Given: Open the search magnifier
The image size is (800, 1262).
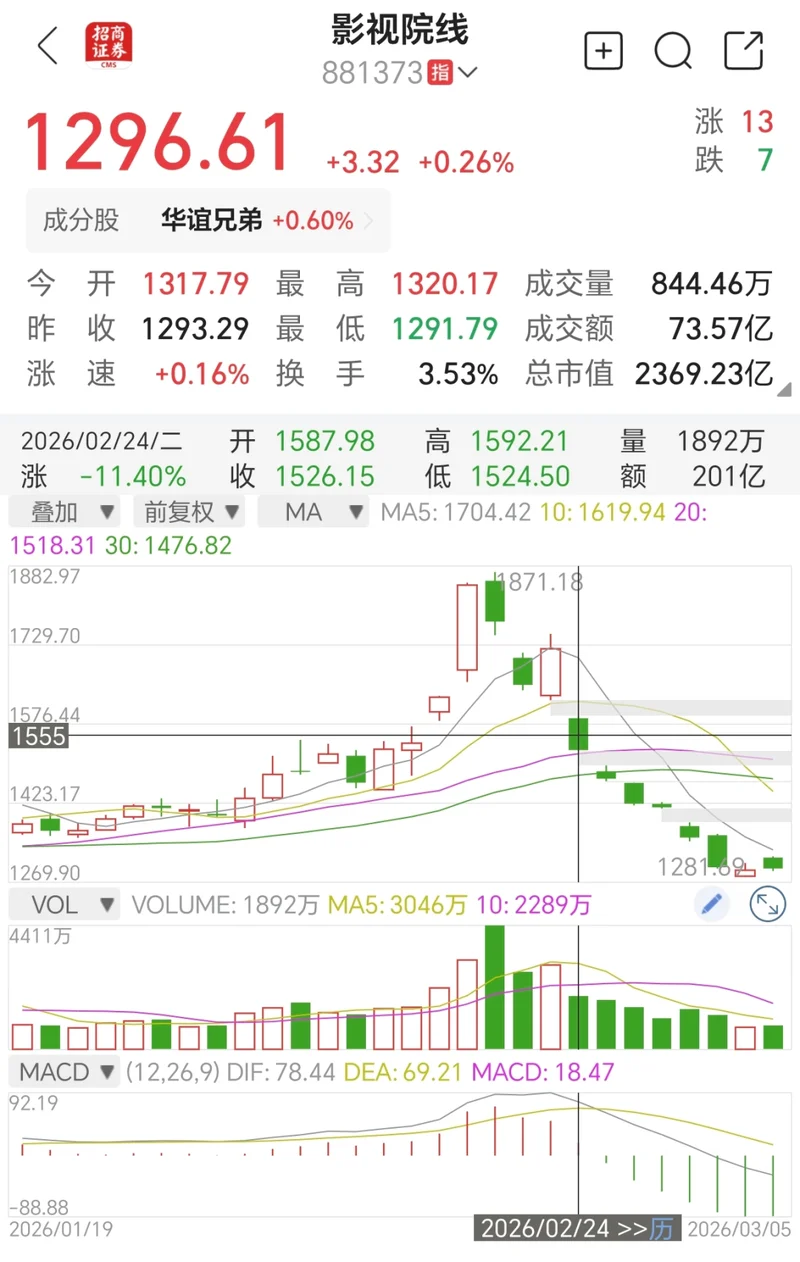Looking at the screenshot, I should [x=673, y=50].
